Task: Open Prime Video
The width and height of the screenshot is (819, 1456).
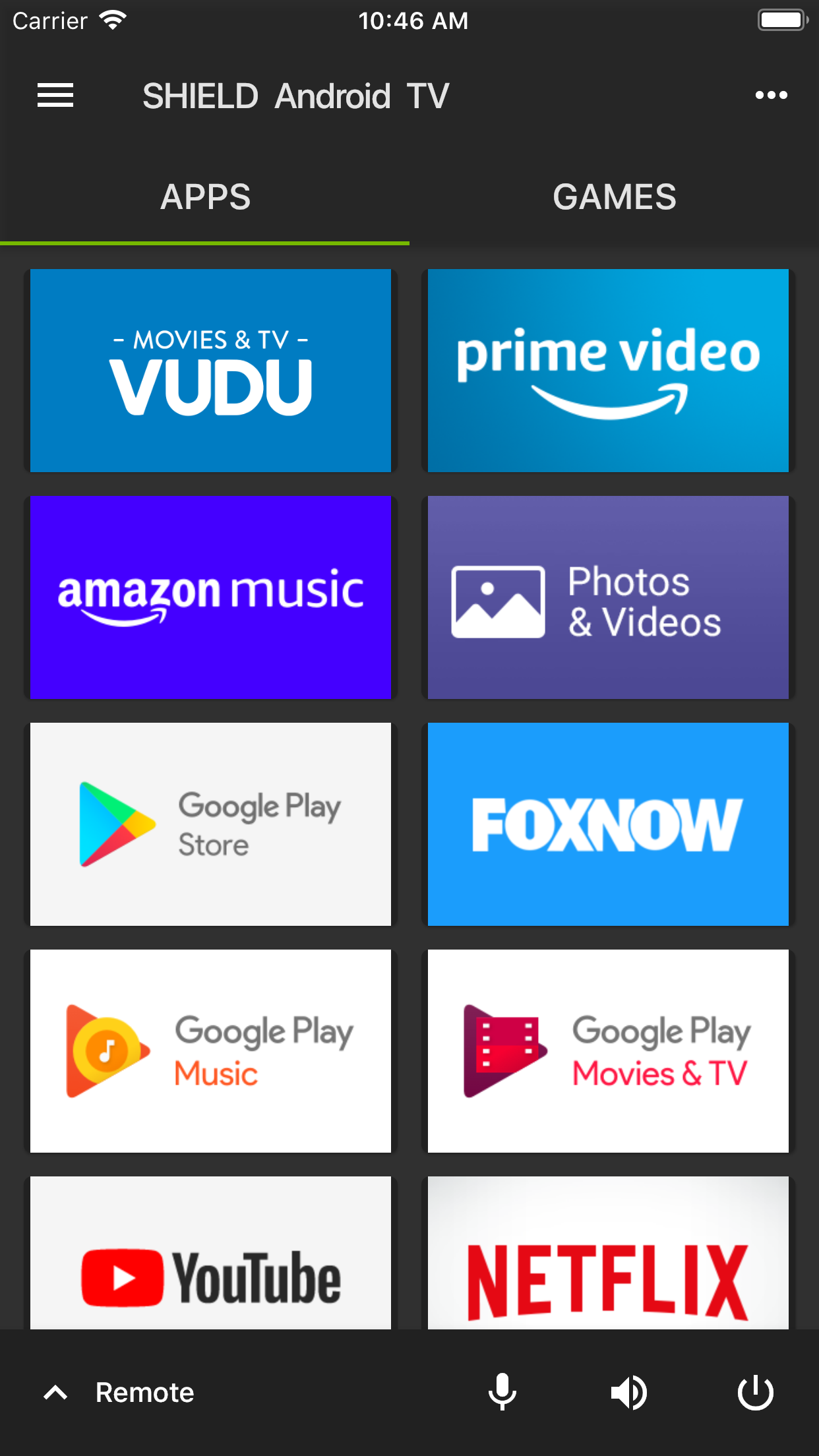Action: pos(607,369)
